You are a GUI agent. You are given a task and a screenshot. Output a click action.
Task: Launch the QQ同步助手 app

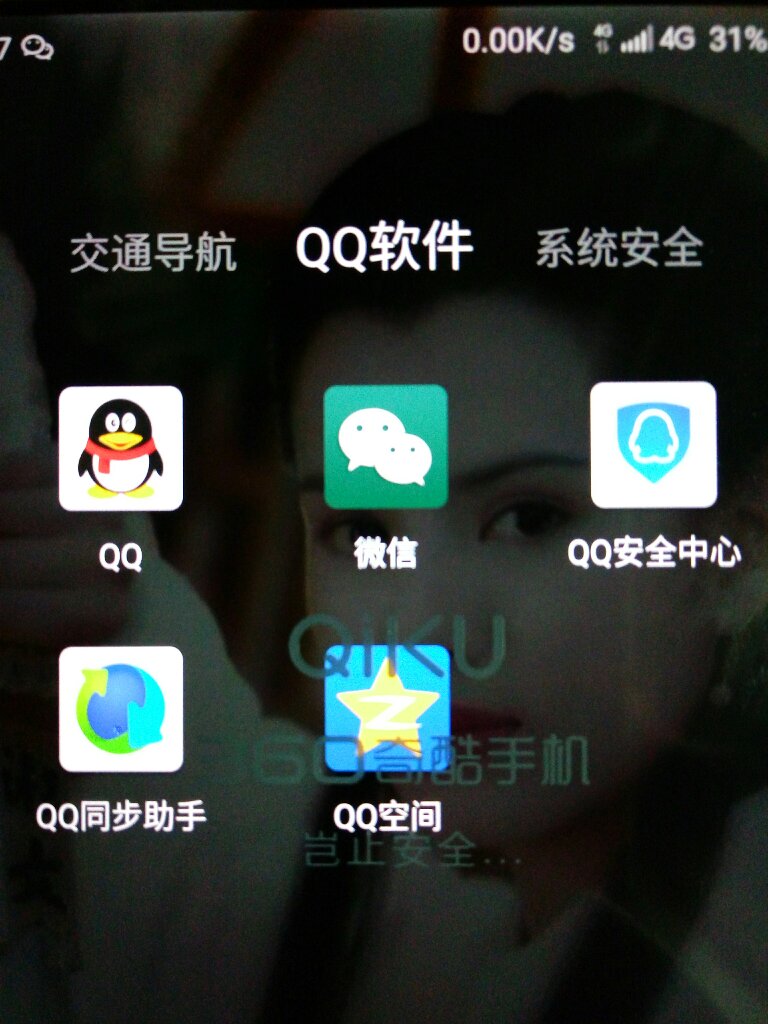(121, 709)
